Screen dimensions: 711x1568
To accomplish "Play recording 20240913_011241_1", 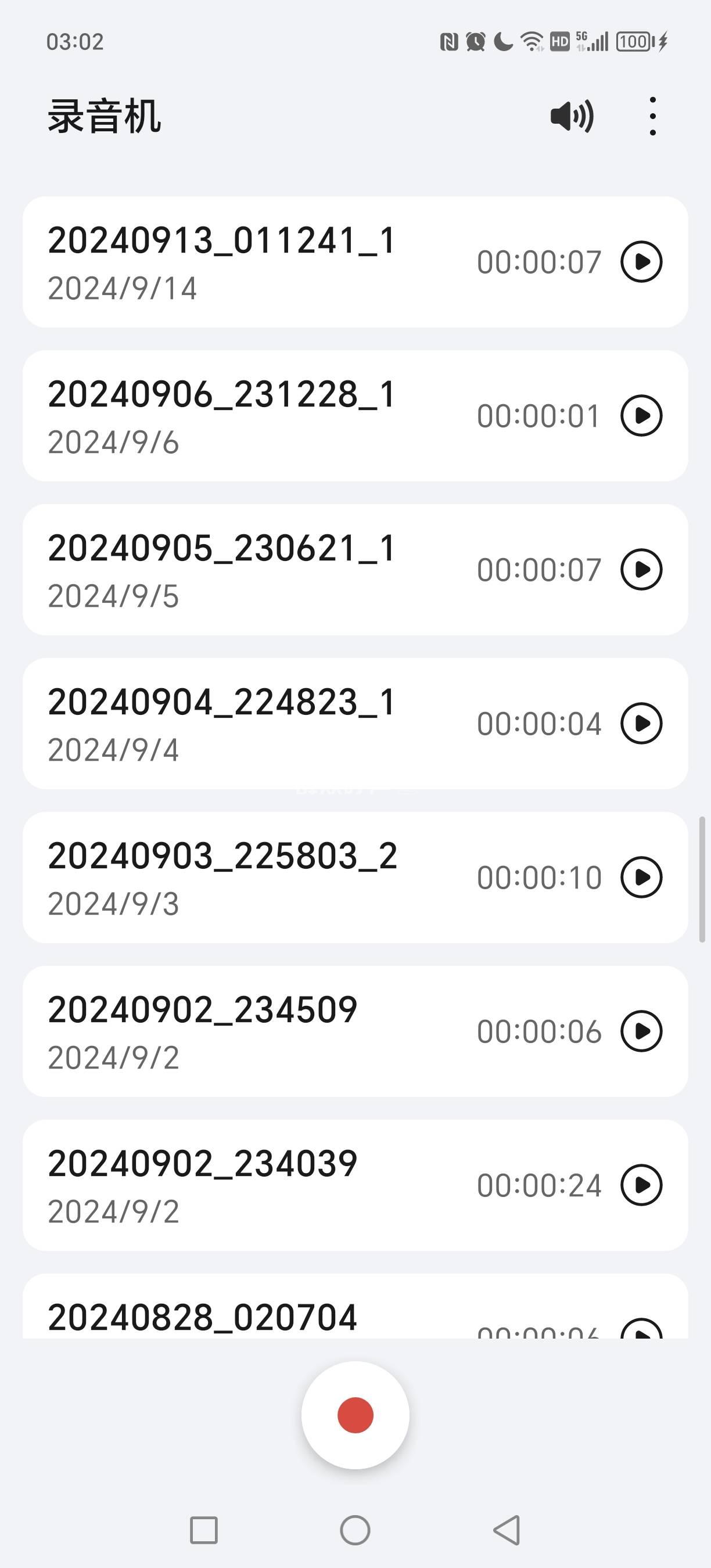I will [641, 262].
